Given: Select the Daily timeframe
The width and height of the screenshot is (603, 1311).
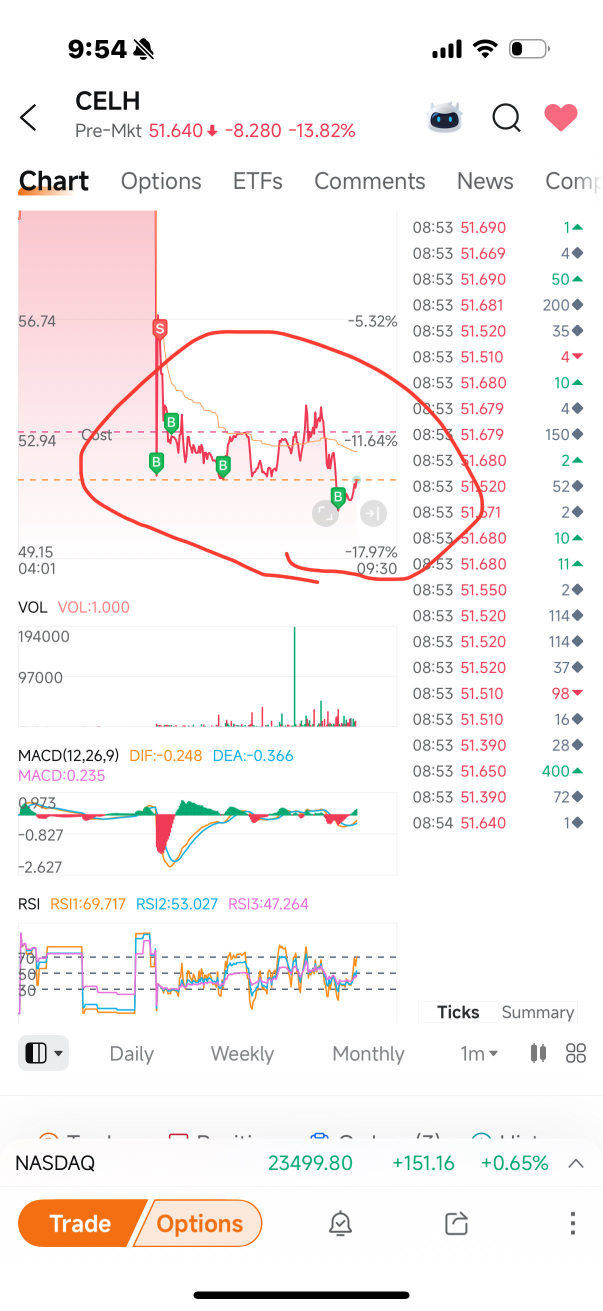Looking at the screenshot, I should coord(131,1053).
